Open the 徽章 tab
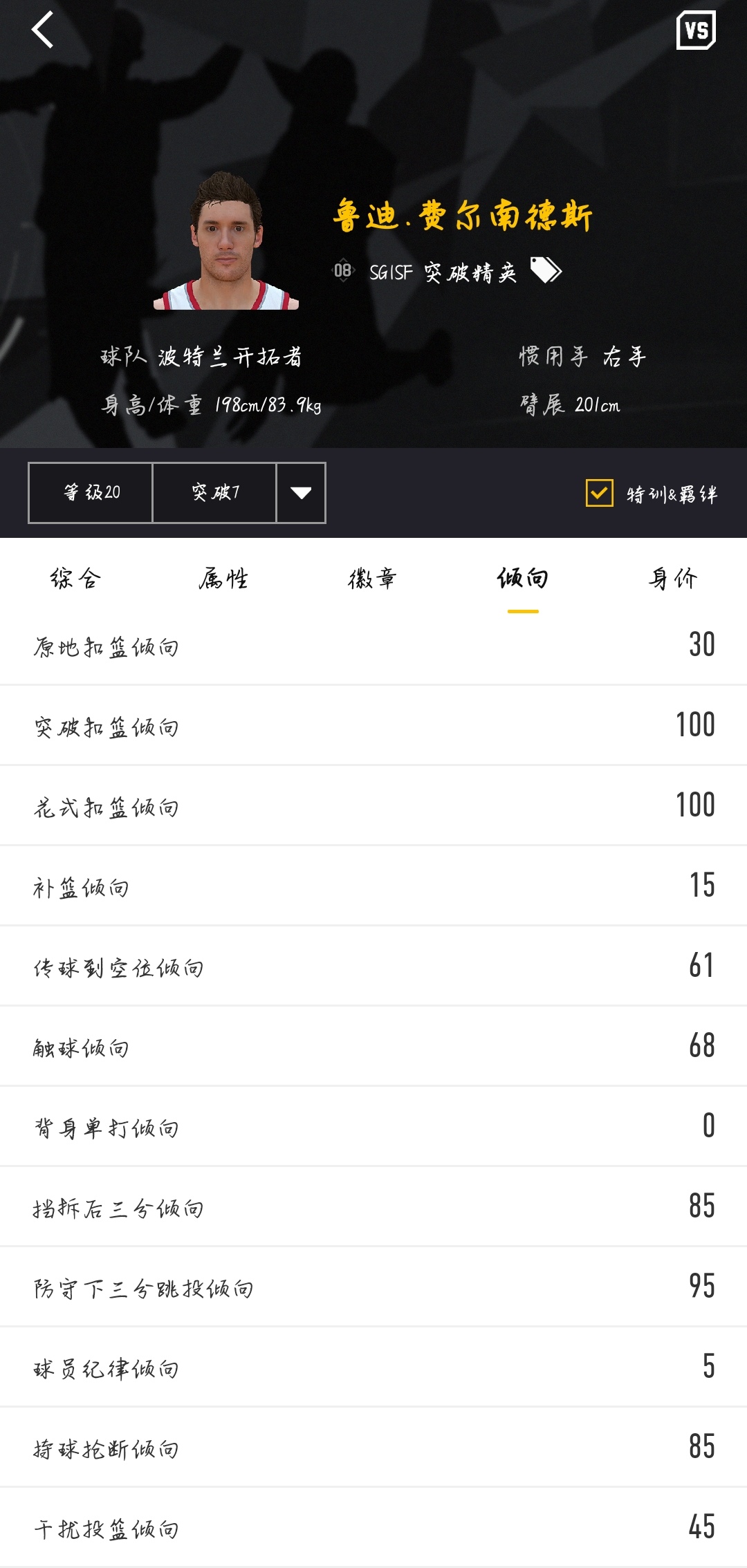 (x=373, y=578)
